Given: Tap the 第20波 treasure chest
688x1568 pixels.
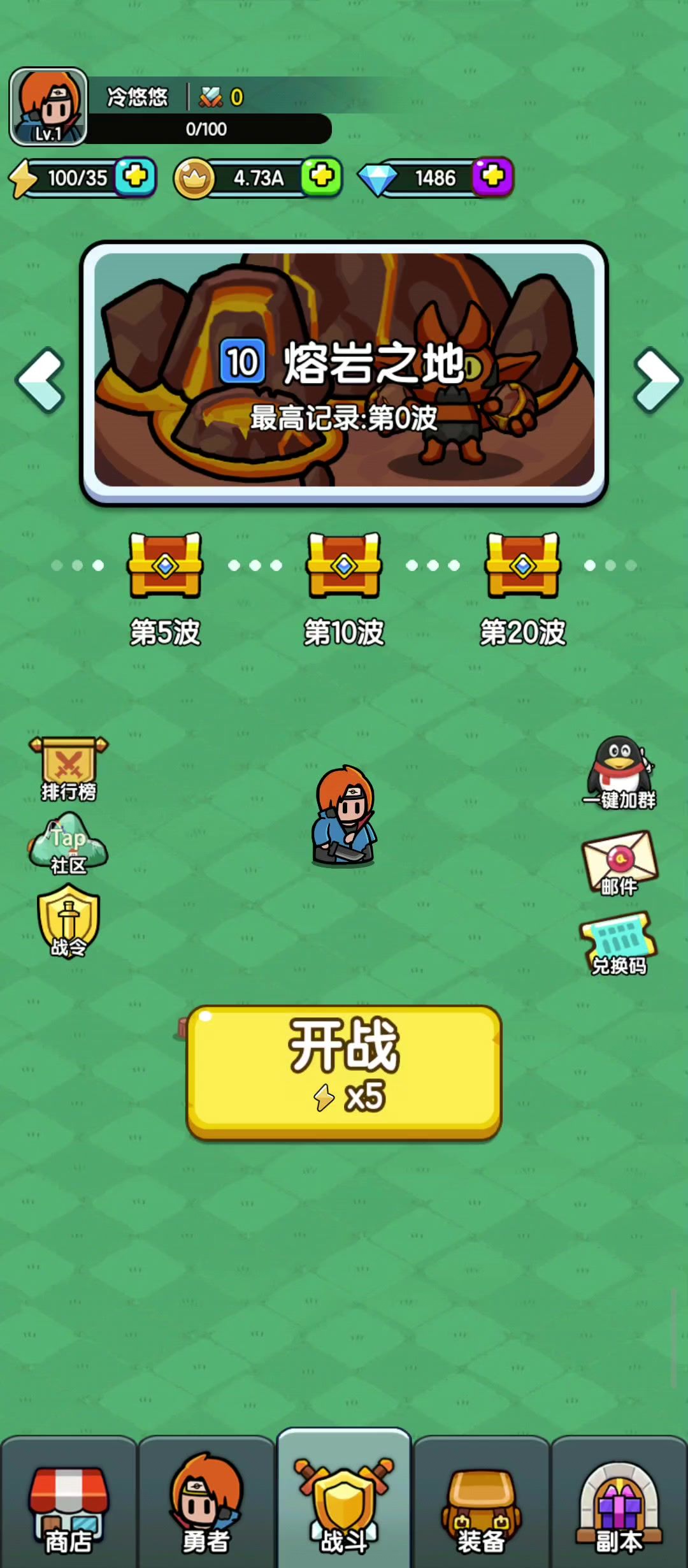Looking at the screenshot, I should [523, 565].
